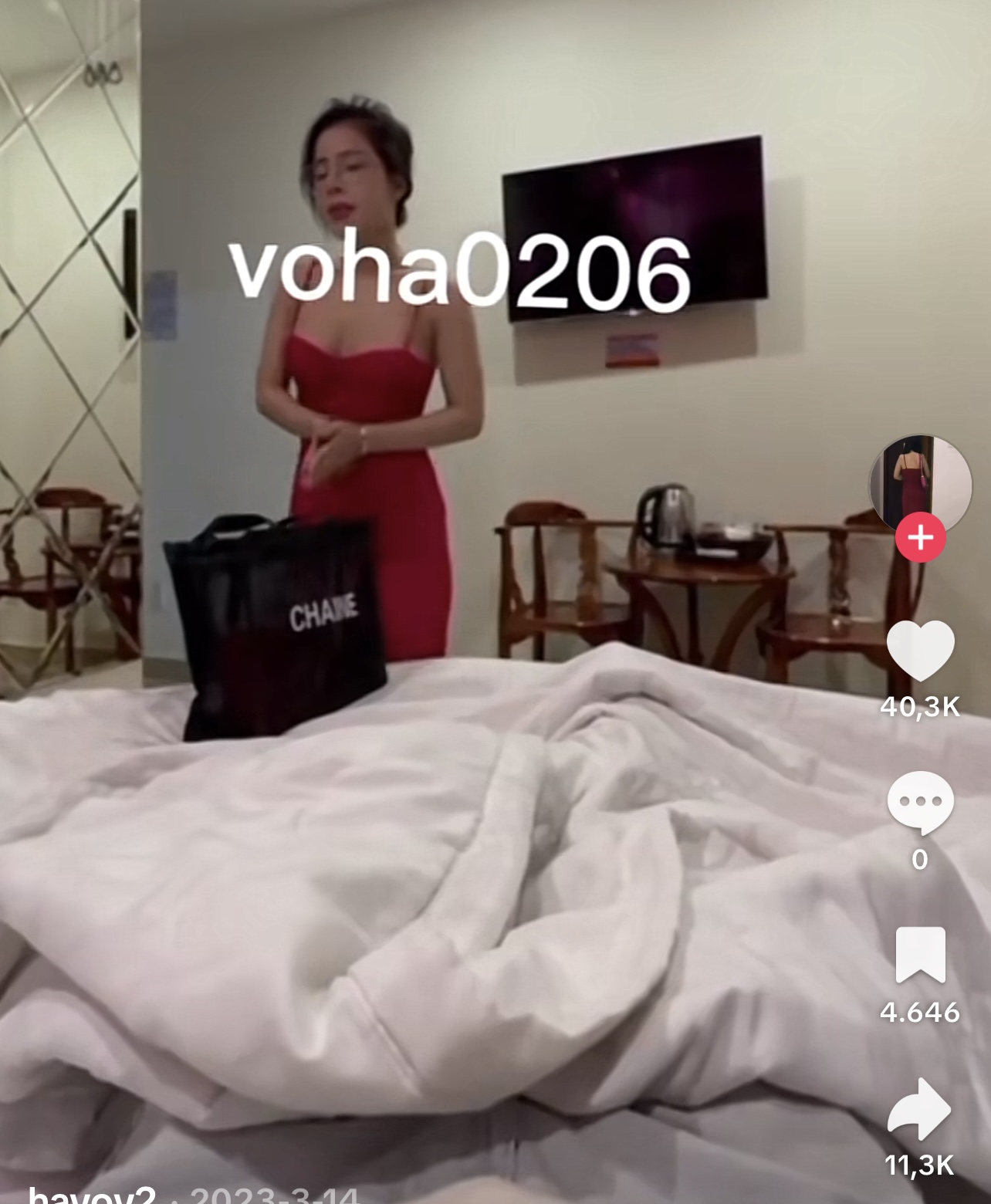Viewport: 991px width, 1204px height.
Task: Open the creator's profile avatar
Action: [920, 483]
